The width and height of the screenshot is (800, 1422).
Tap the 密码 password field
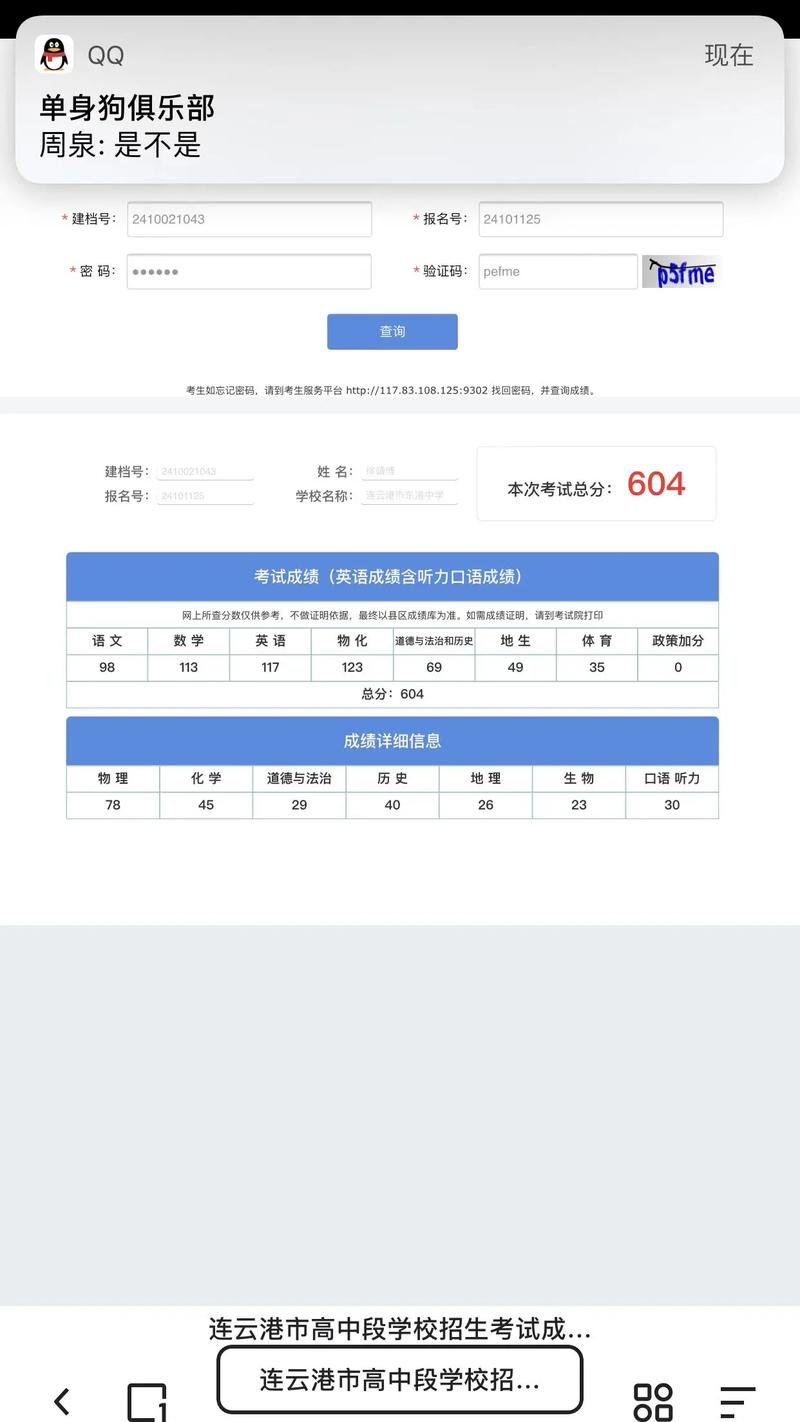[x=249, y=271]
